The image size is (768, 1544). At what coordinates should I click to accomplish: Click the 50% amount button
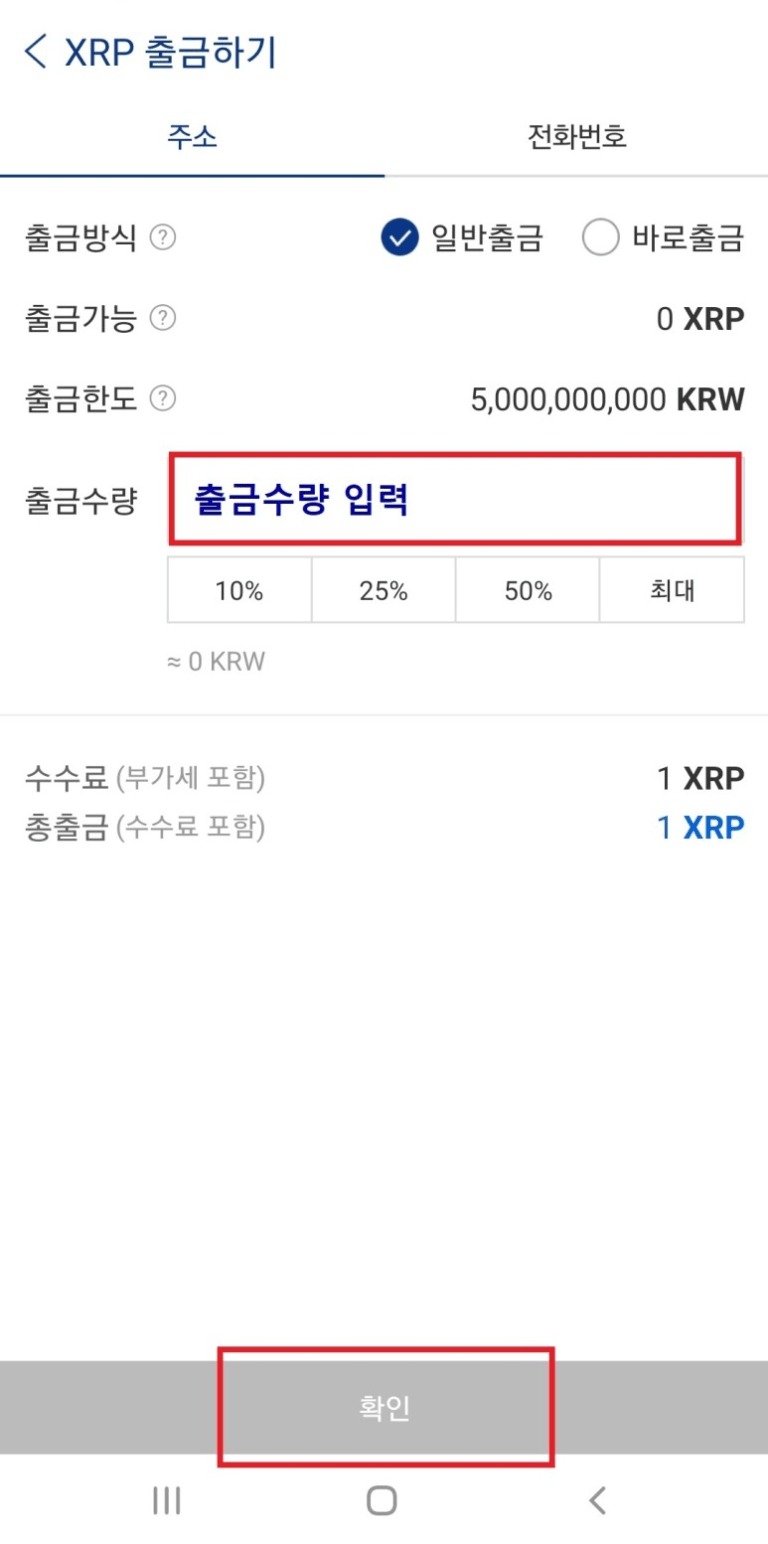(527, 590)
